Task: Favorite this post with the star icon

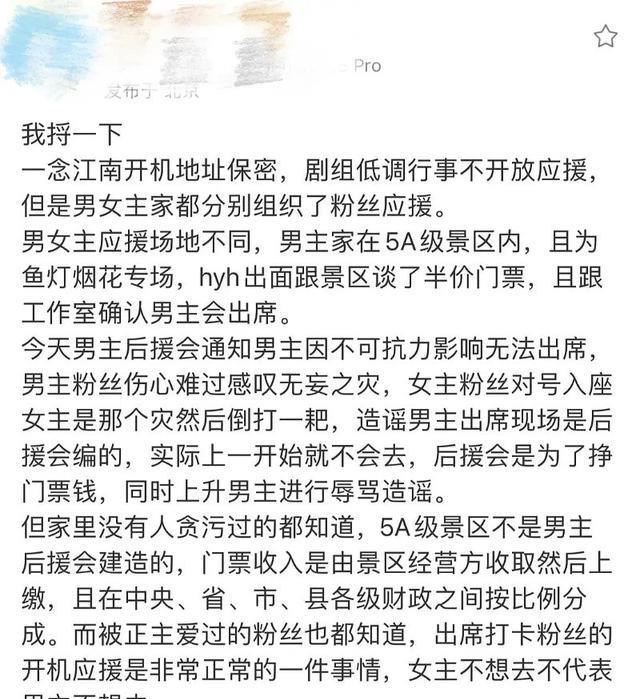Action: pos(605,38)
